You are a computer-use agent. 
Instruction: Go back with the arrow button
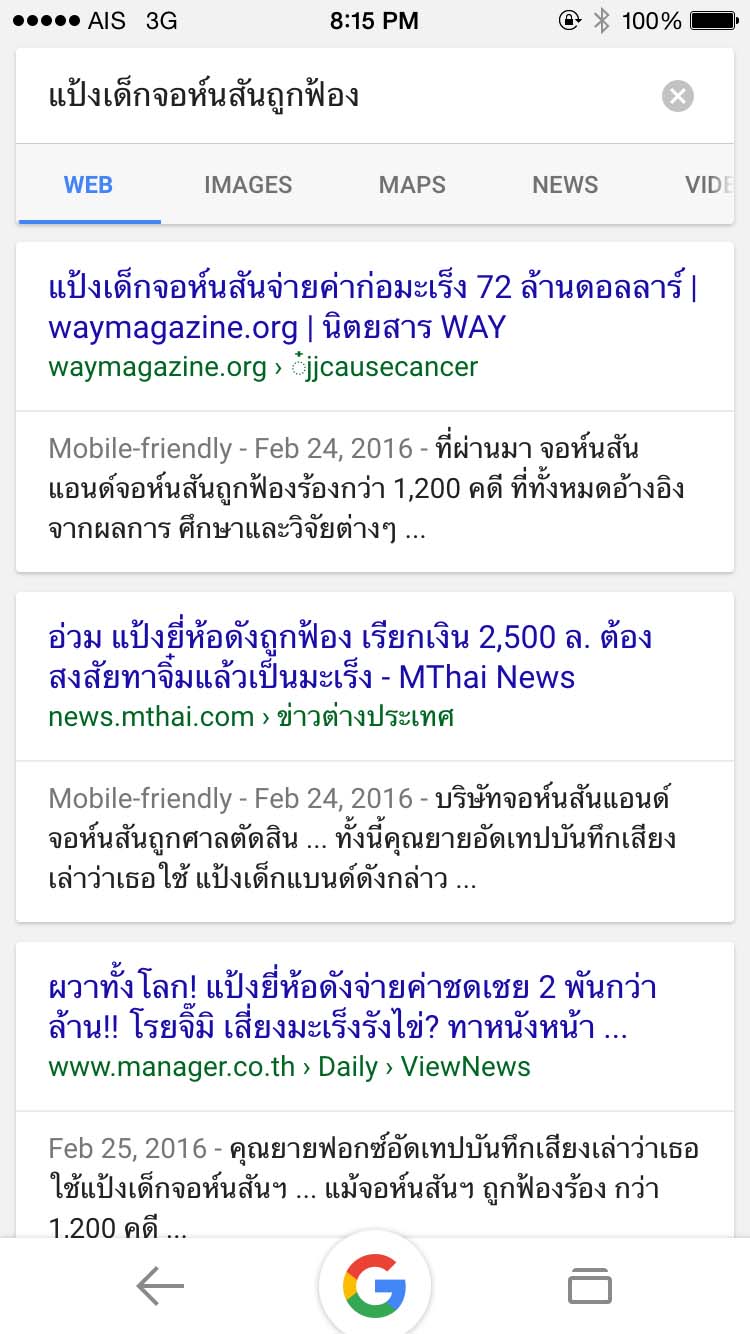pyautogui.click(x=160, y=1286)
